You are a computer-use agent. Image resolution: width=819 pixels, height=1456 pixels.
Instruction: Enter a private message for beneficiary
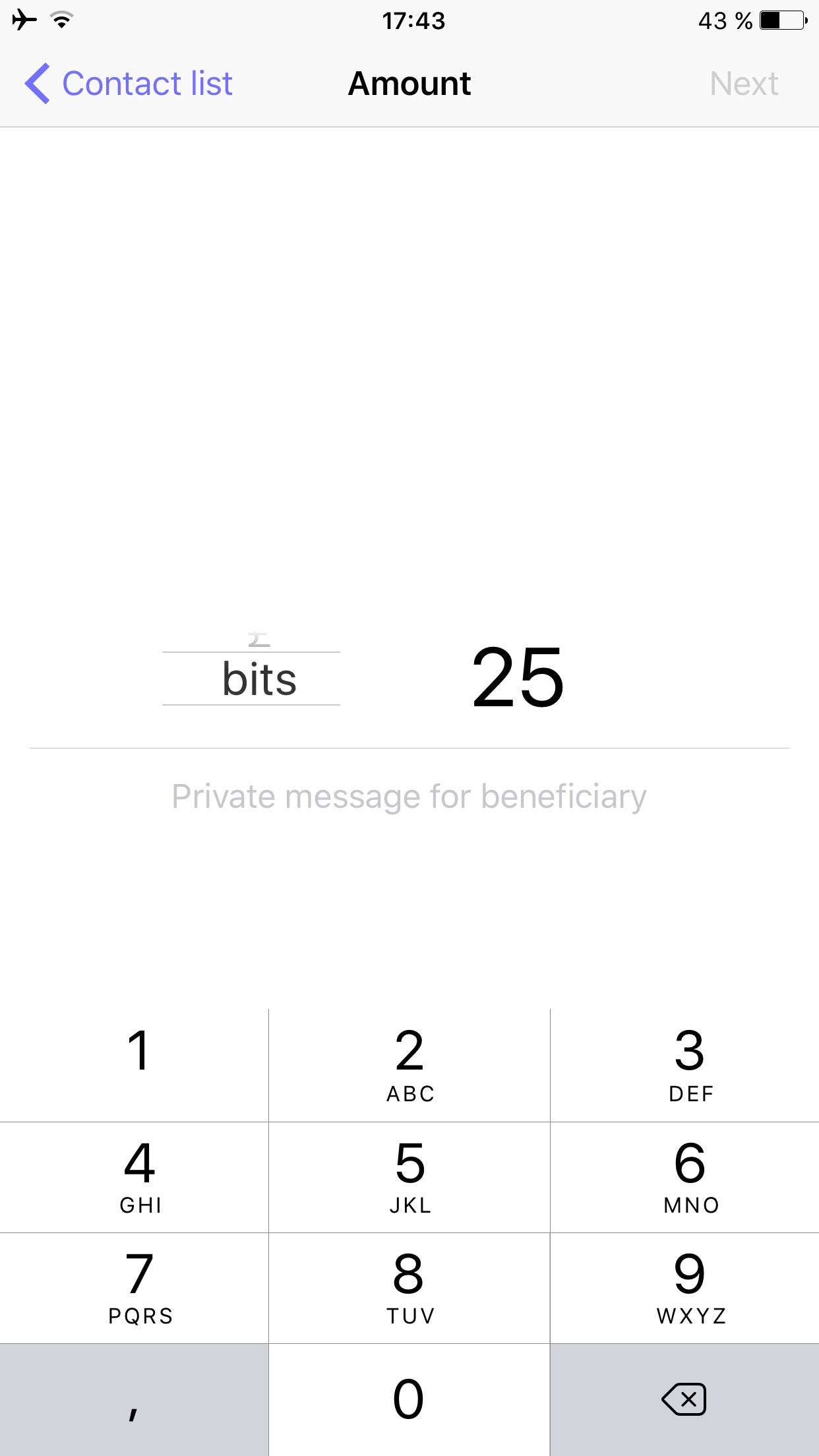click(409, 797)
